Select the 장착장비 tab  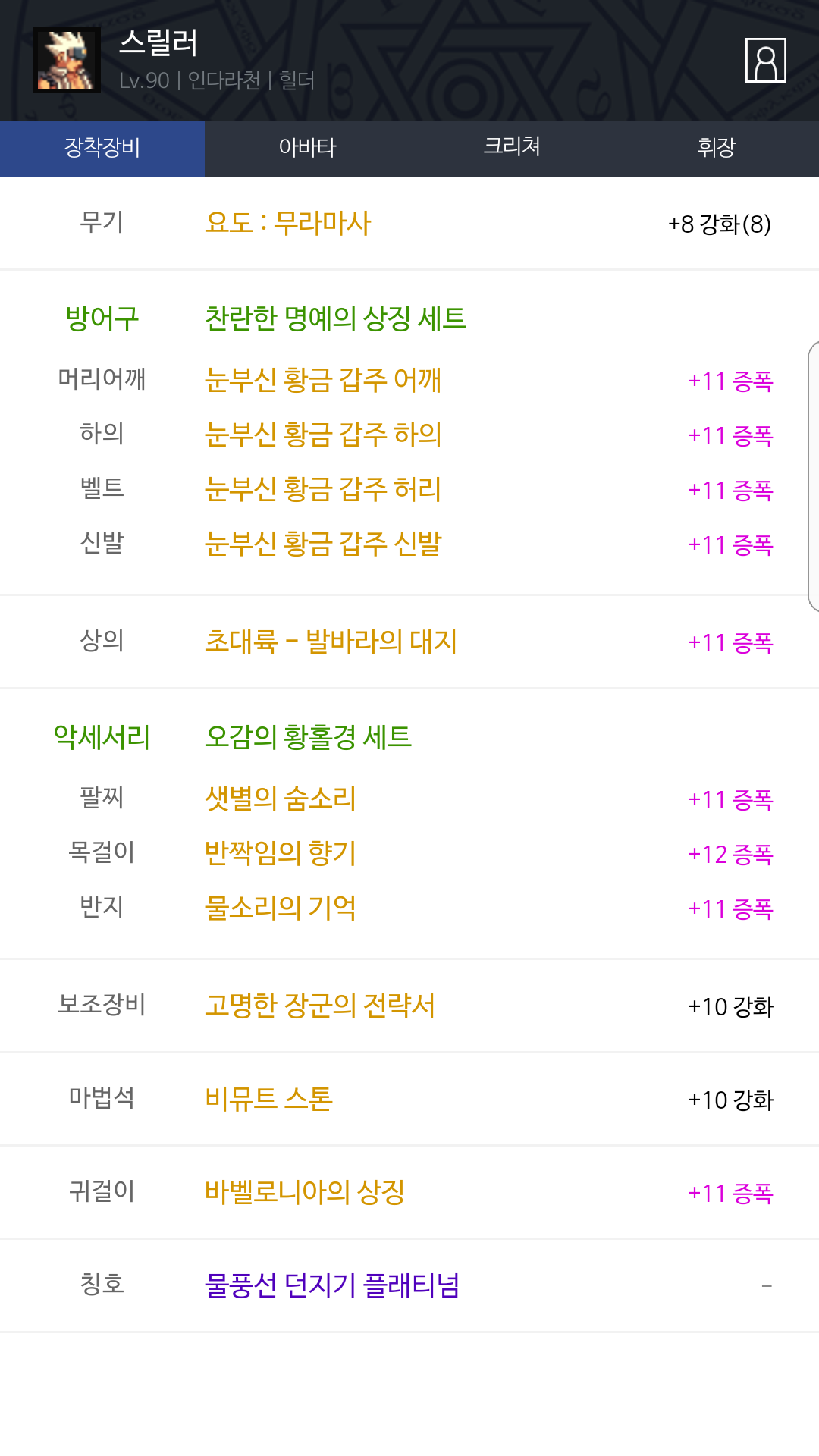tap(102, 149)
